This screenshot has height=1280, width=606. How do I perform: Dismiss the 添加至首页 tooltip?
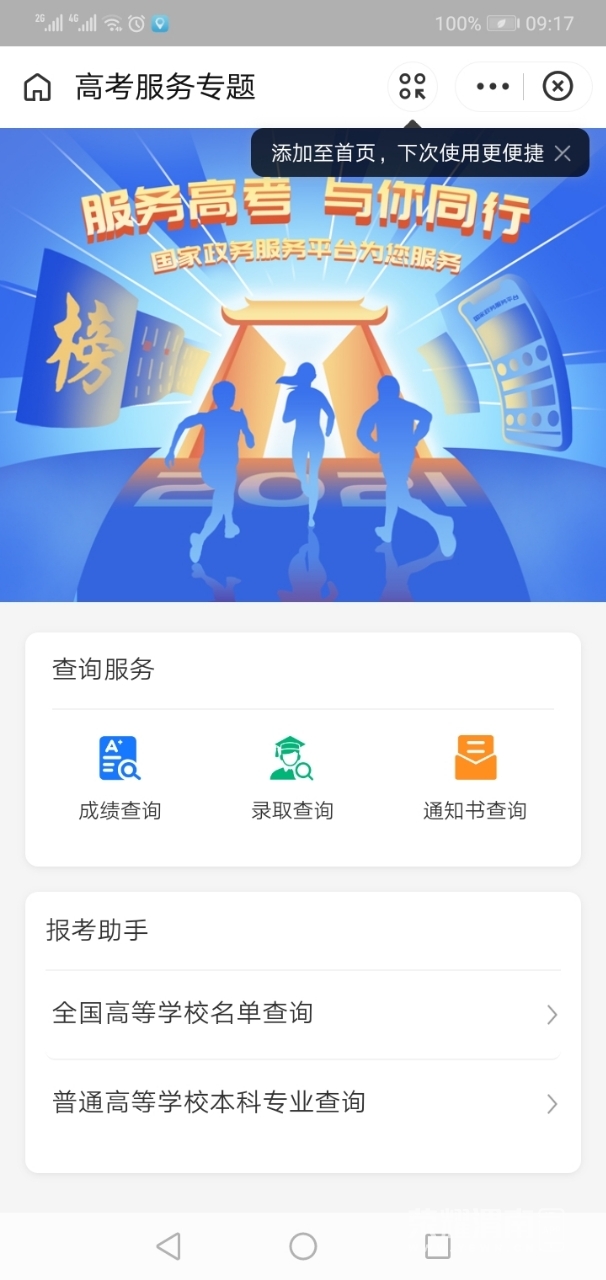[x=563, y=153]
